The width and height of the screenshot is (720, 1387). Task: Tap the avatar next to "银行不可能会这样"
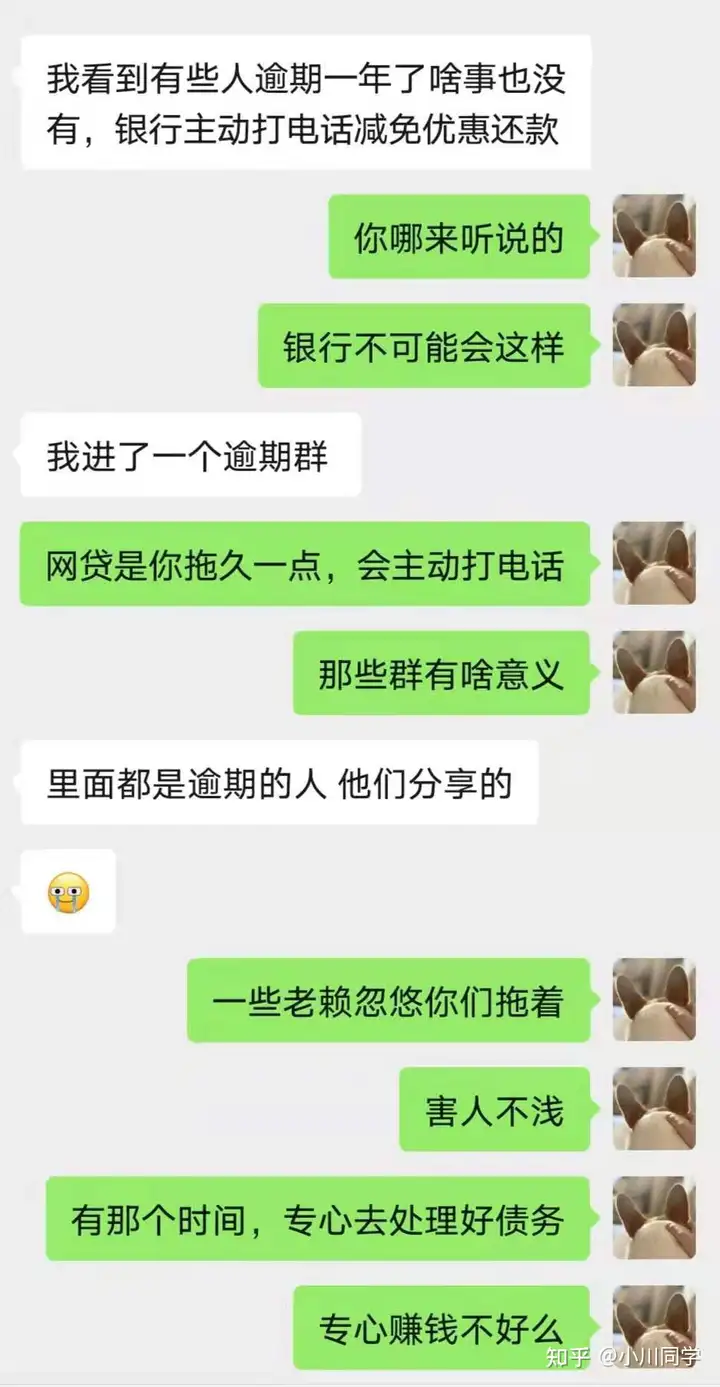point(654,345)
